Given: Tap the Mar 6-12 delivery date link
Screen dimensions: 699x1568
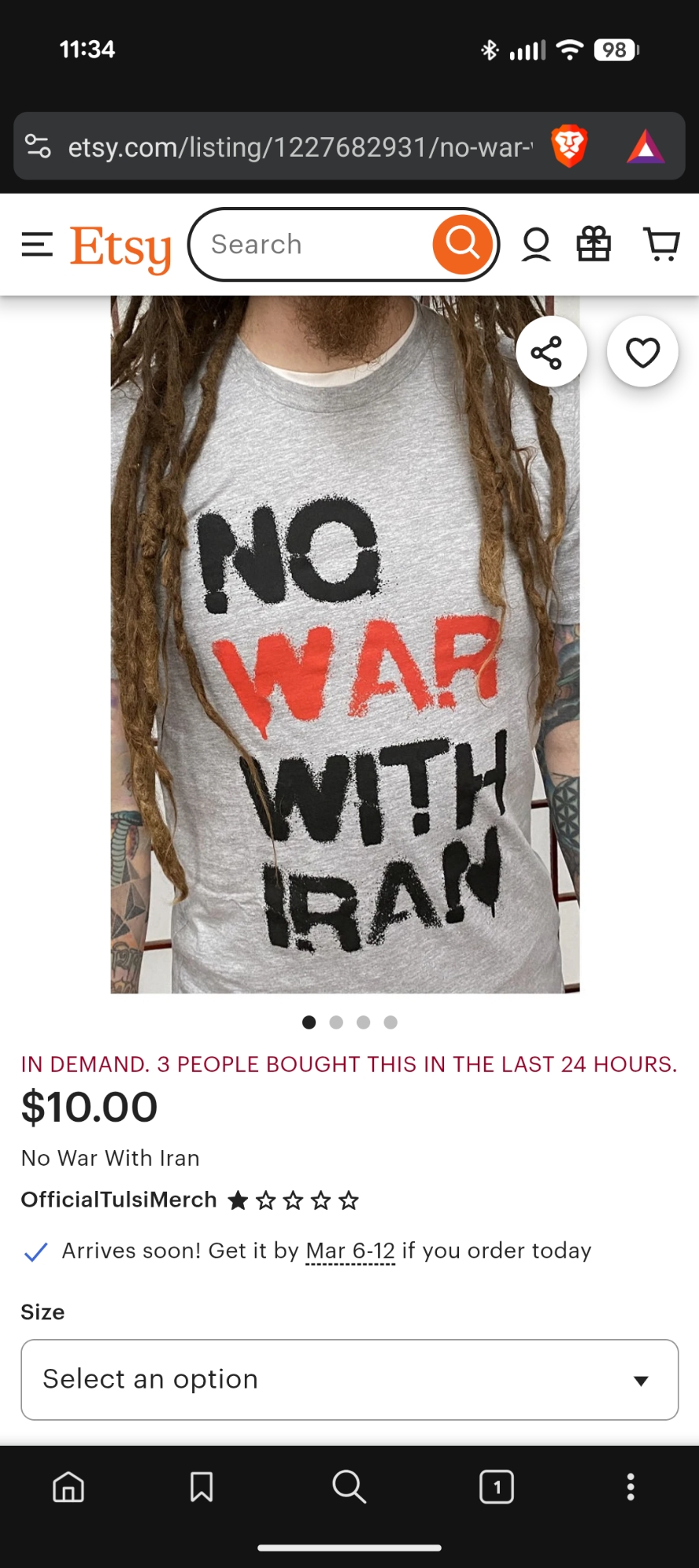Looking at the screenshot, I should pyautogui.click(x=350, y=1250).
